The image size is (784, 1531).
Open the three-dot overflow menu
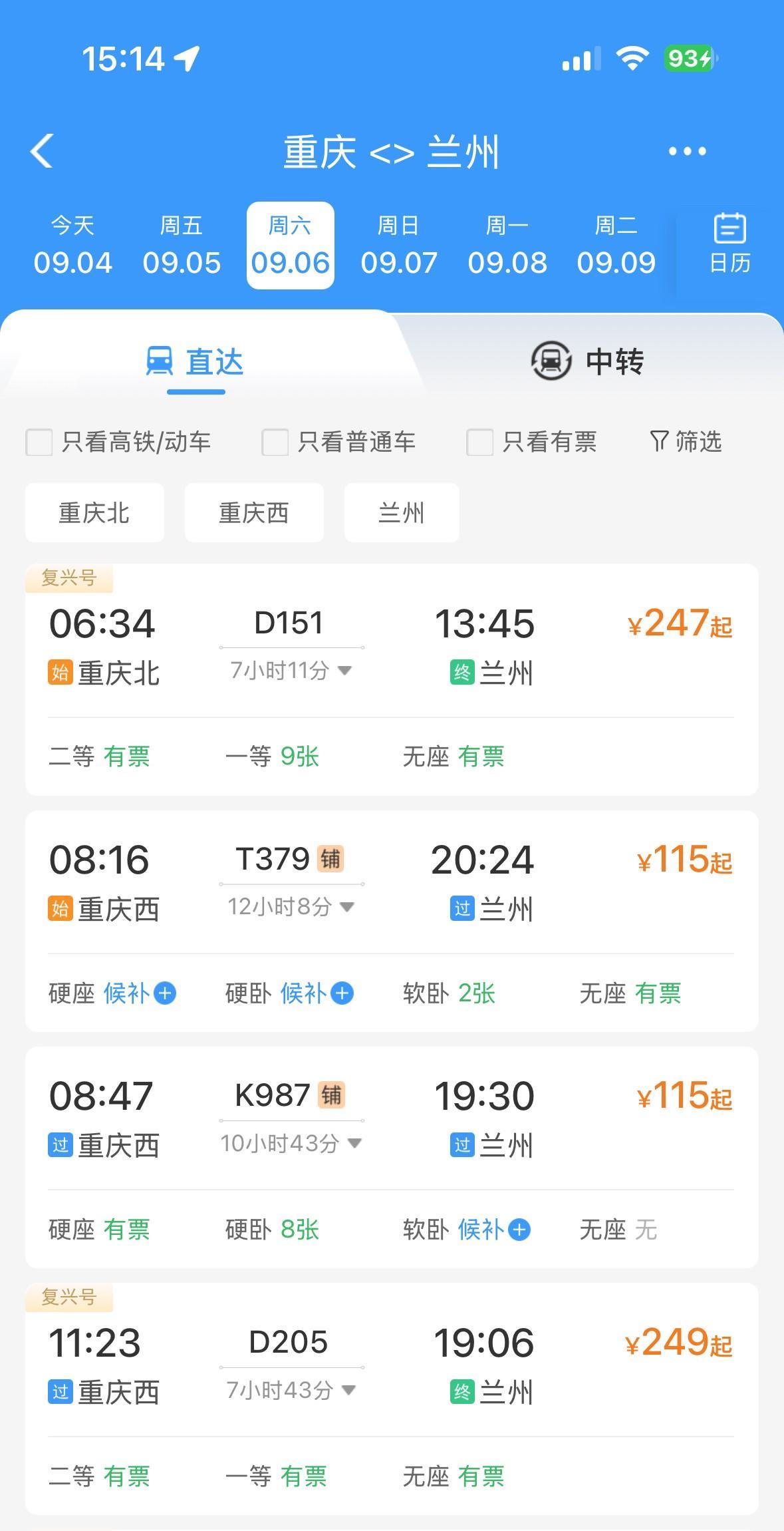click(687, 152)
